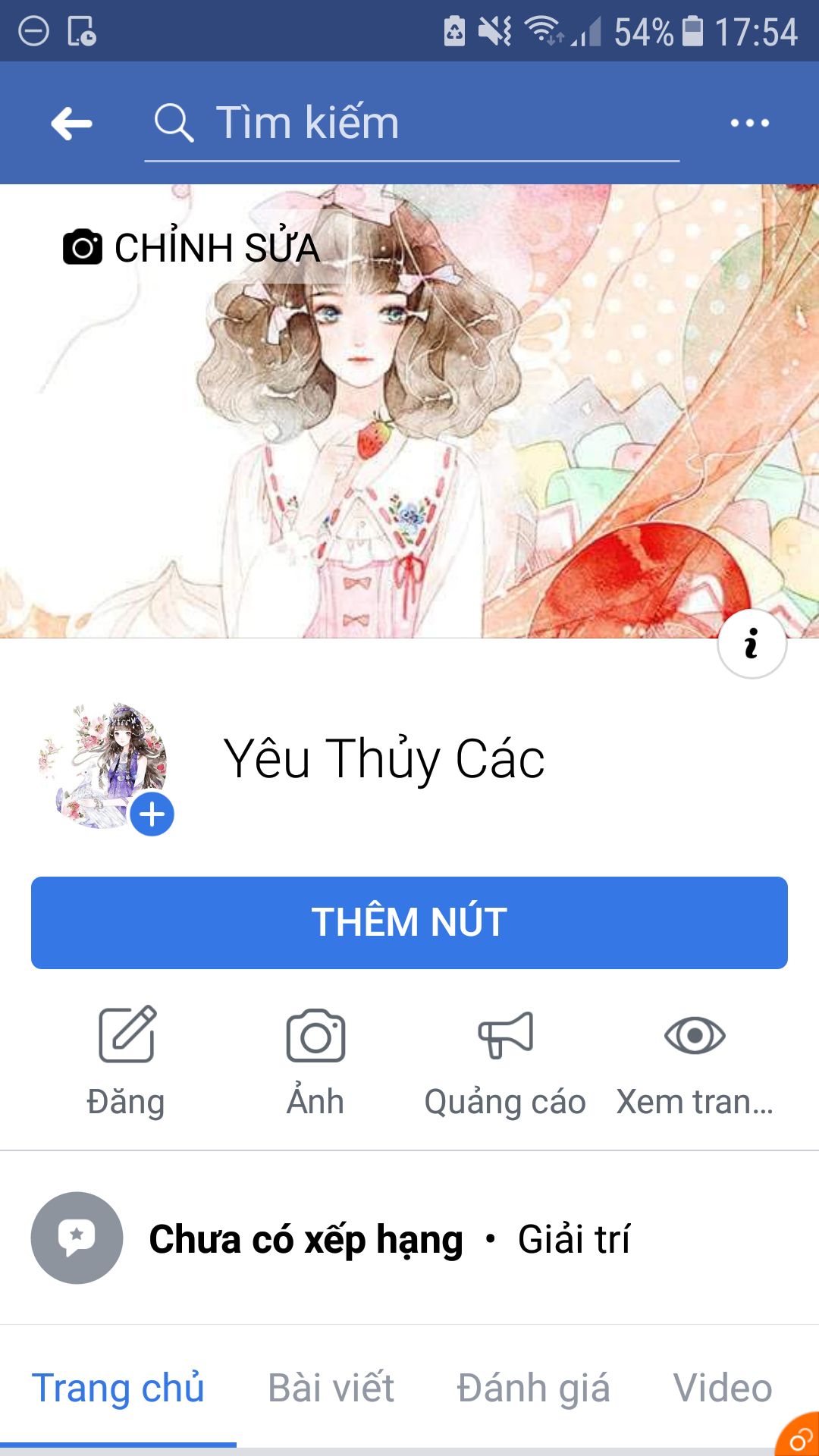Tap the THÊM NÚT button
The height and width of the screenshot is (1456, 819).
pyautogui.click(x=409, y=923)
